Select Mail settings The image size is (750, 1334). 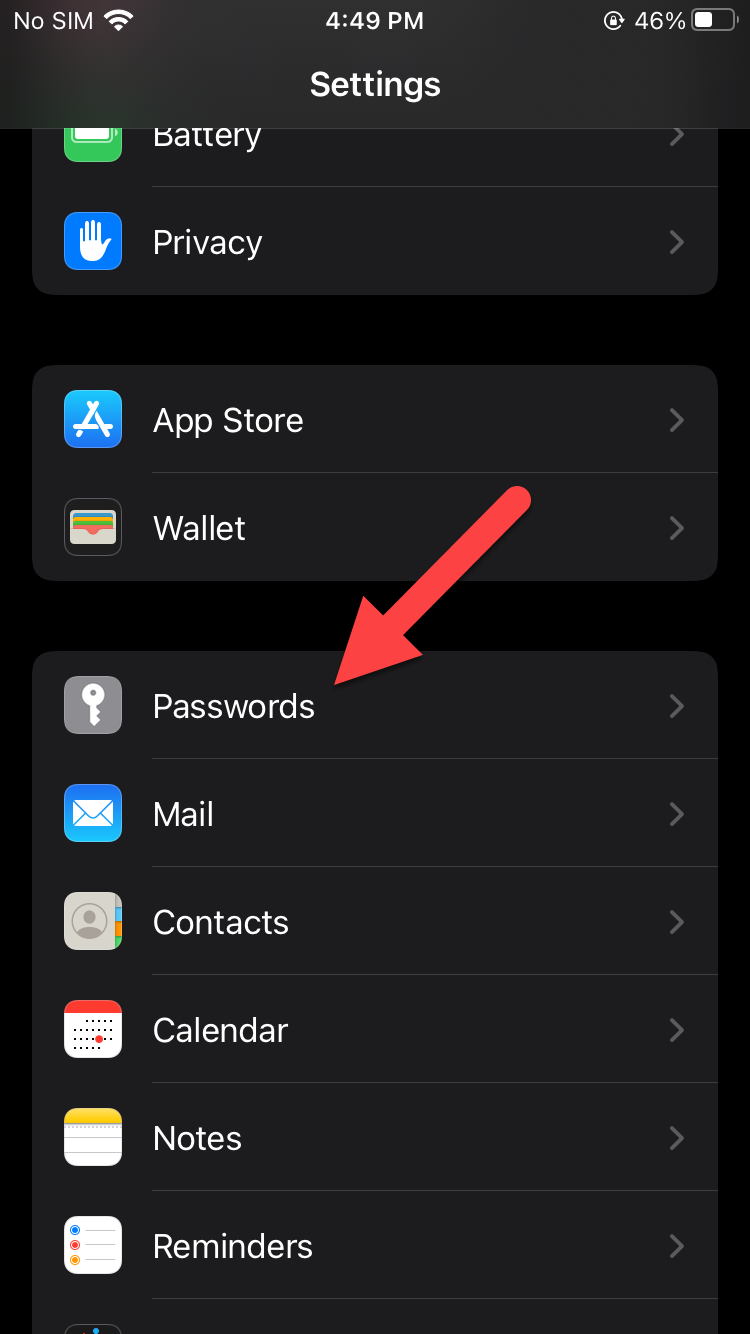tap(375, 814)
